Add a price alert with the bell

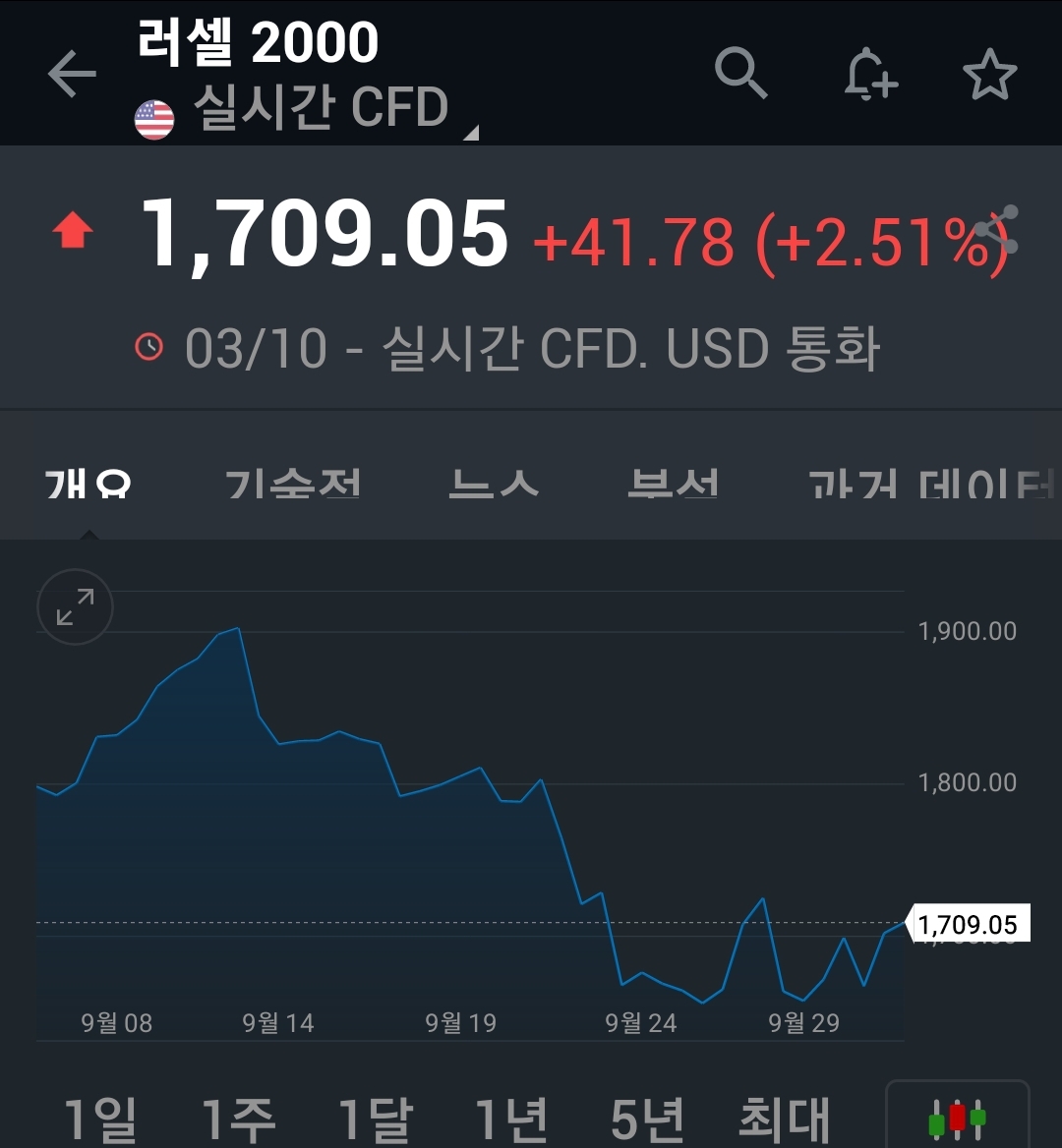pyautogui.click(x=870, y=75)
